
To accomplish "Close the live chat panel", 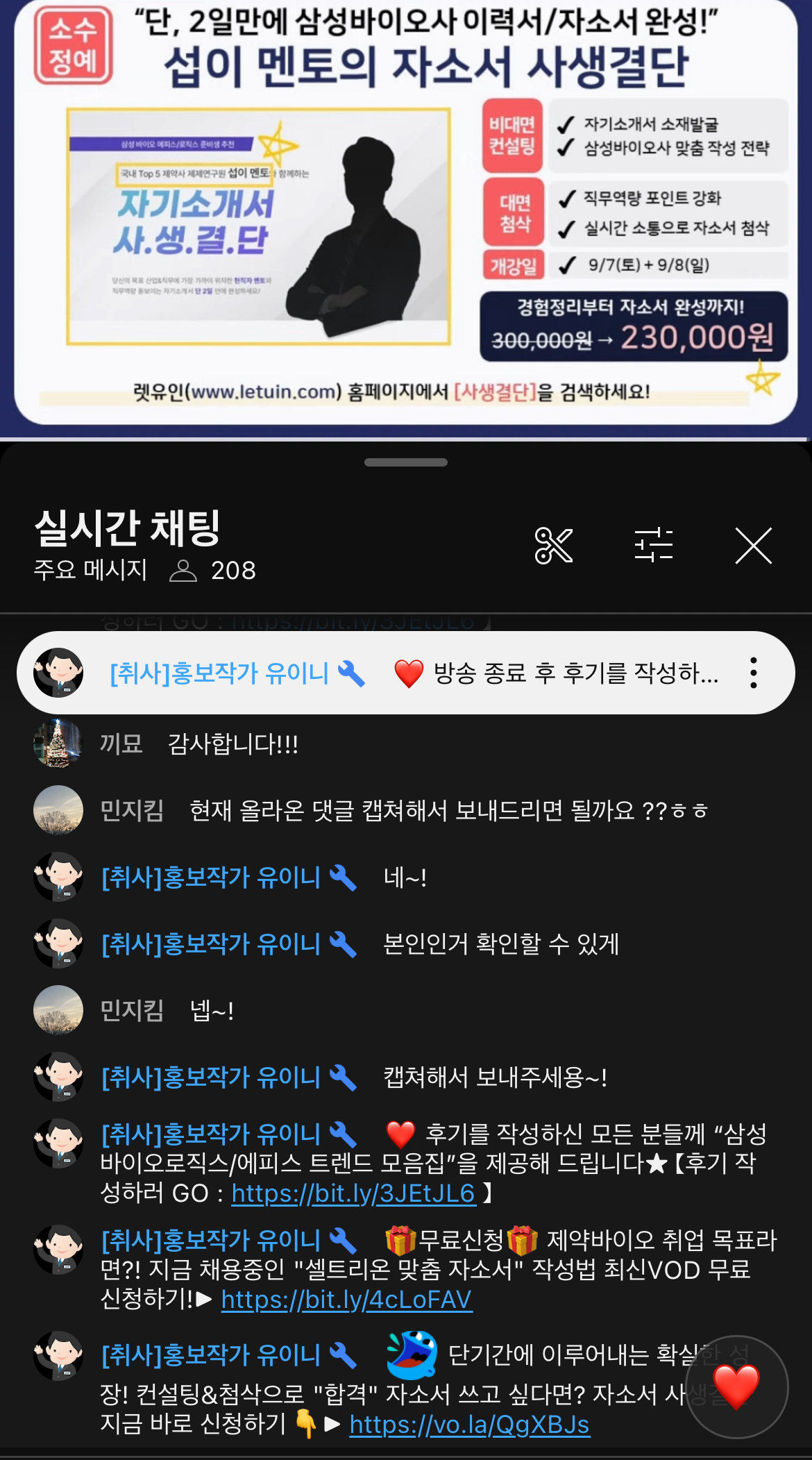I will click(x=754, y=546).
